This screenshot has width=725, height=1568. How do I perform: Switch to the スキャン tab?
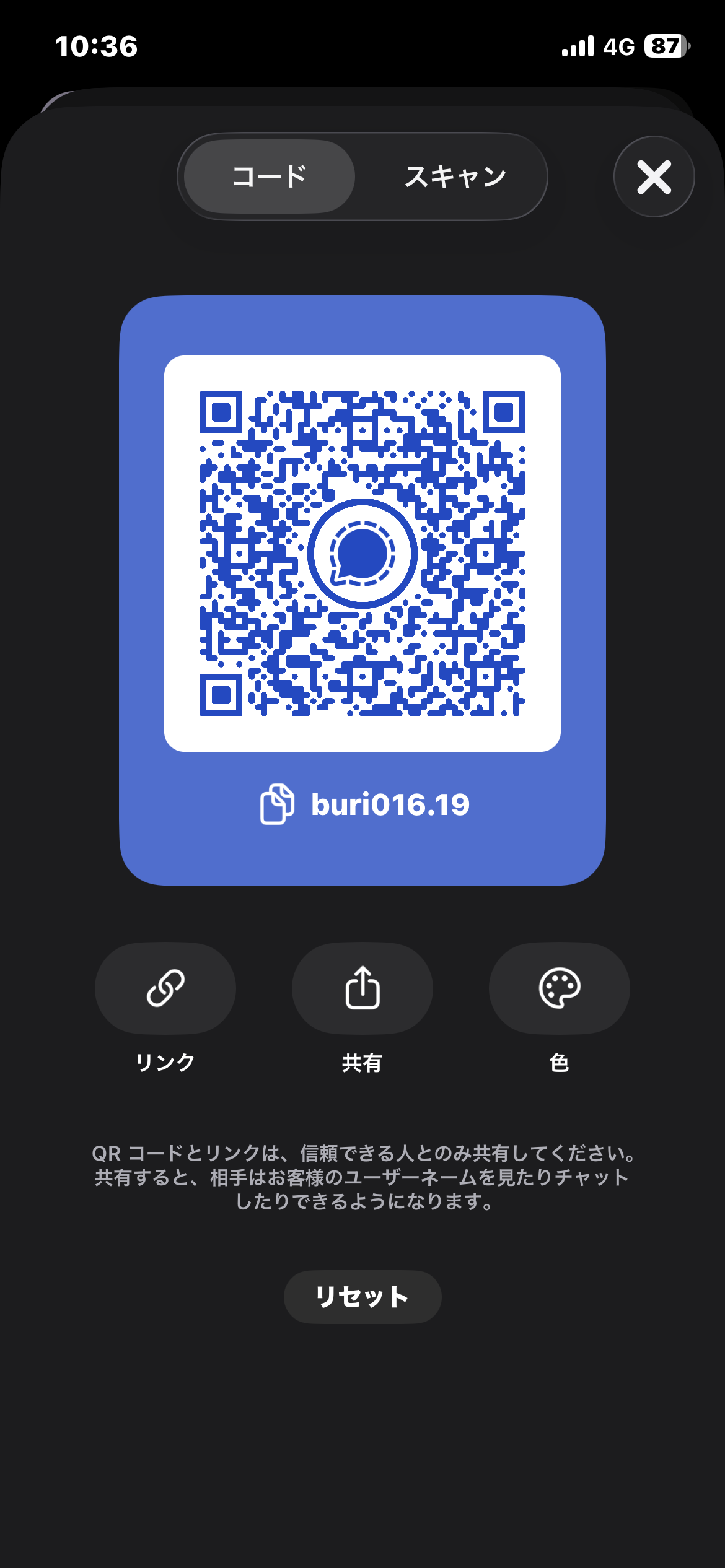455,176
